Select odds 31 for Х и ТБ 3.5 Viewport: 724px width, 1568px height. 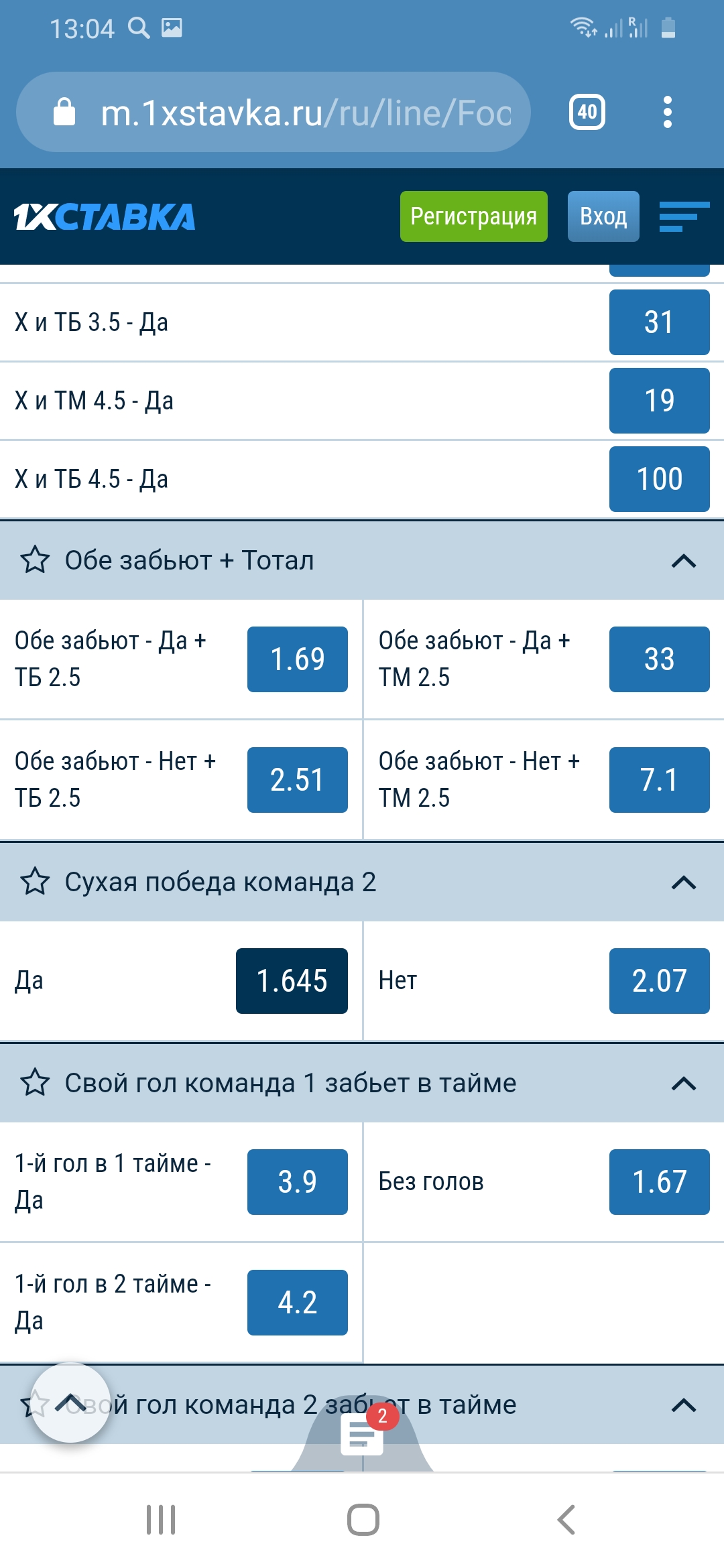coord(659,322)
